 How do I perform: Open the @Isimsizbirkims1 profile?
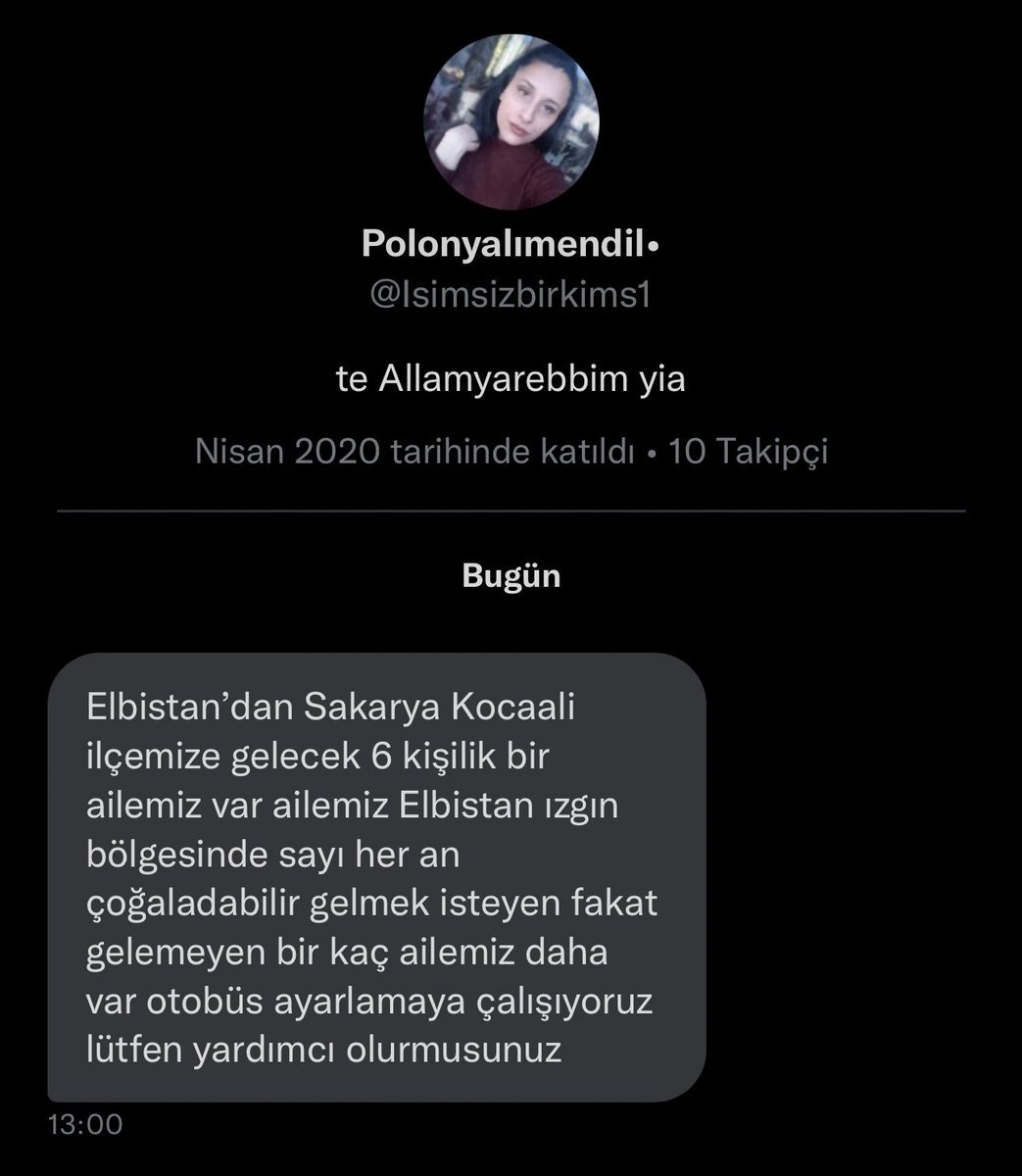(x=511, y=296)
